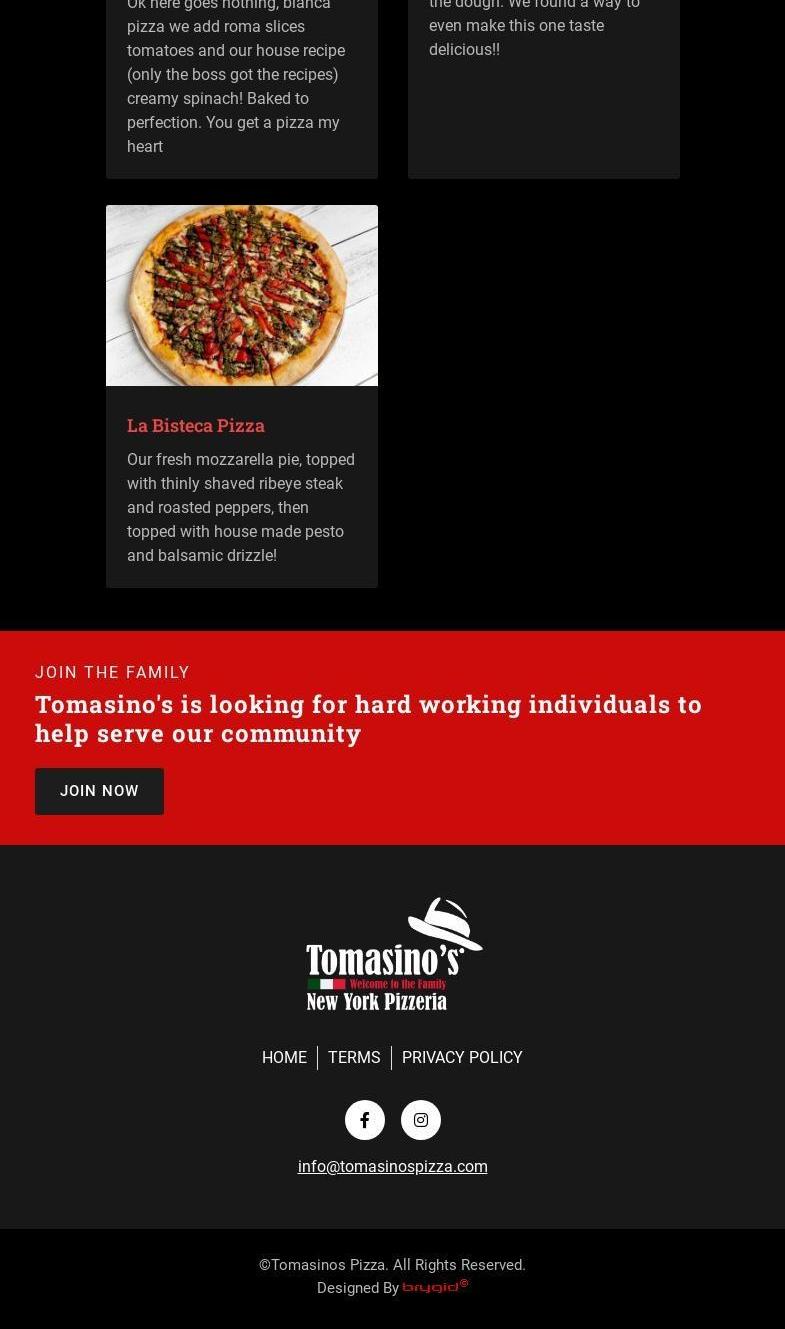Screen dimensions: 785x1329
Task: View the Privacy Policy page
Action: pyautogui.click(x=462, y=1057)
